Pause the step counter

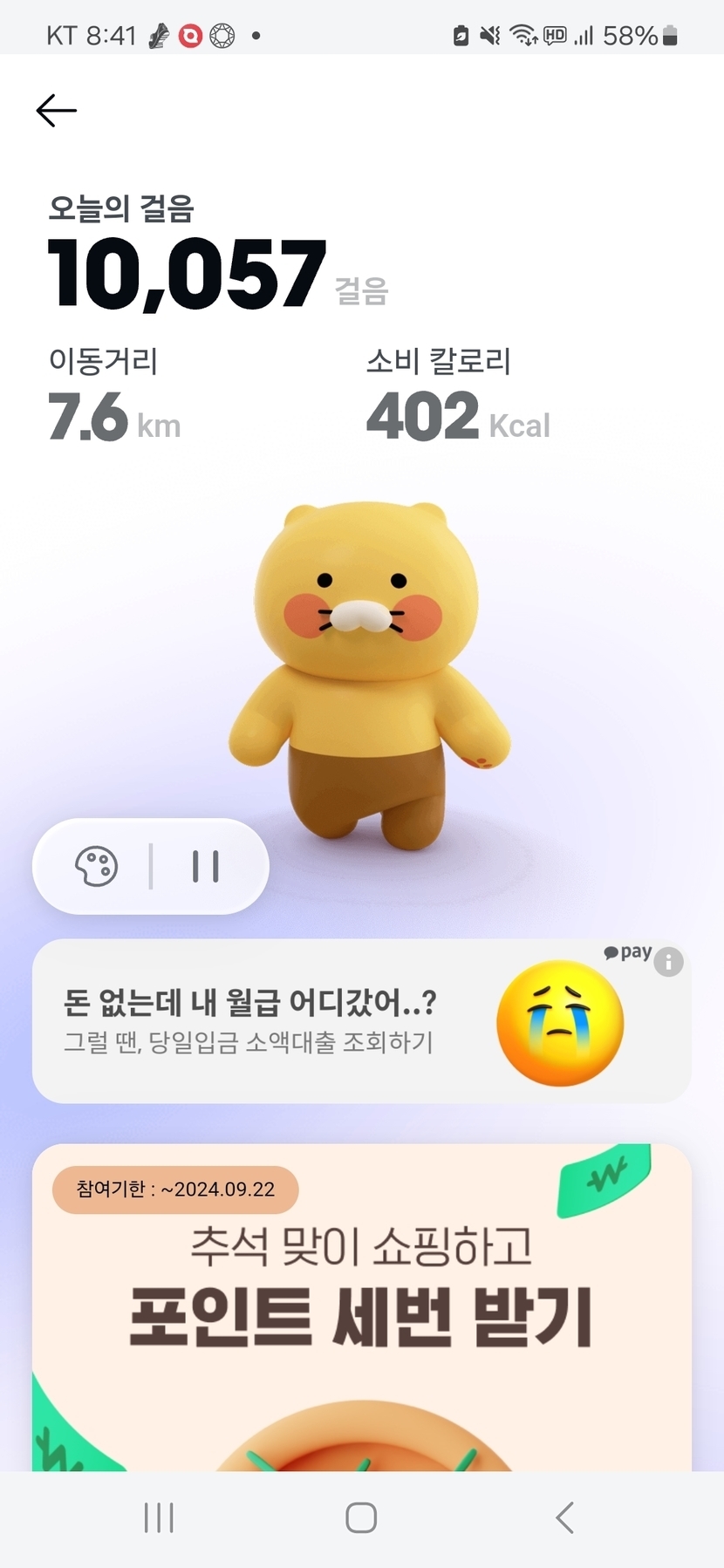206,867
